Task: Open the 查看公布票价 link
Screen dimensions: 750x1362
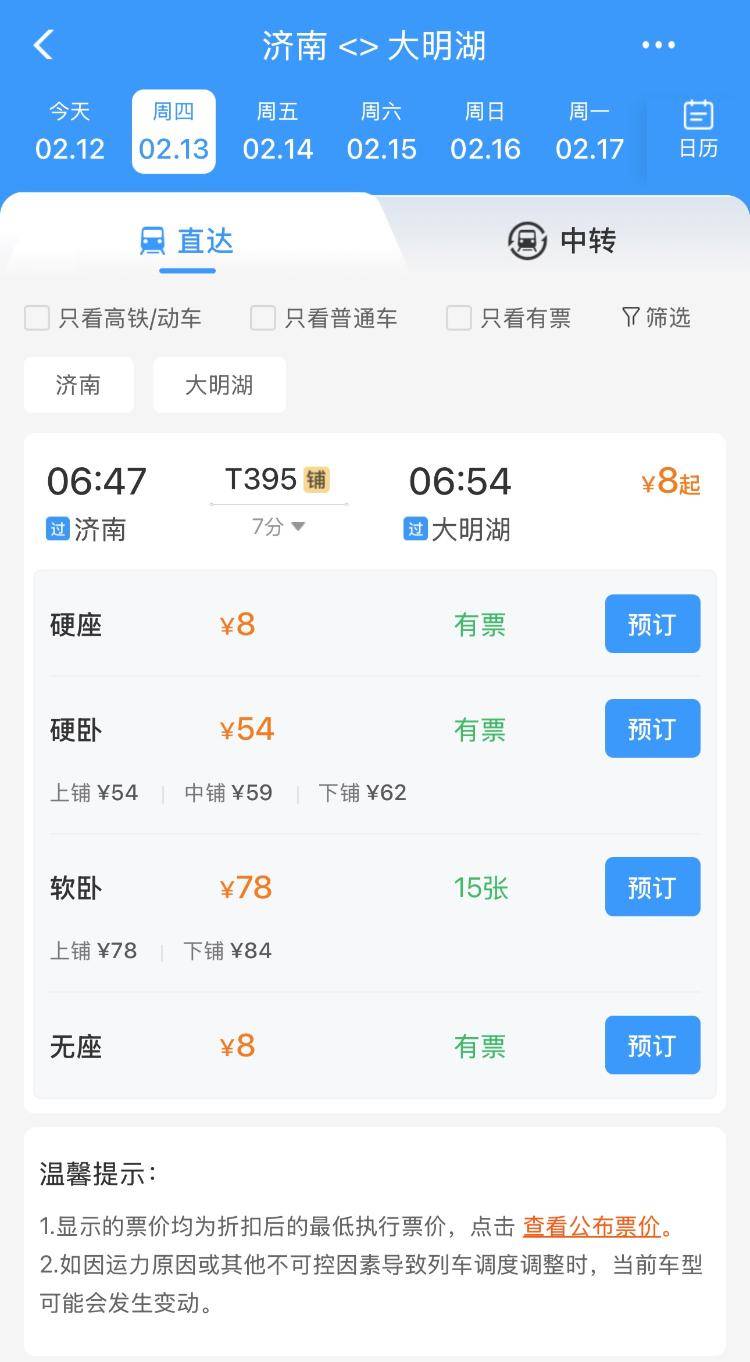Action: pos(592,1226)
